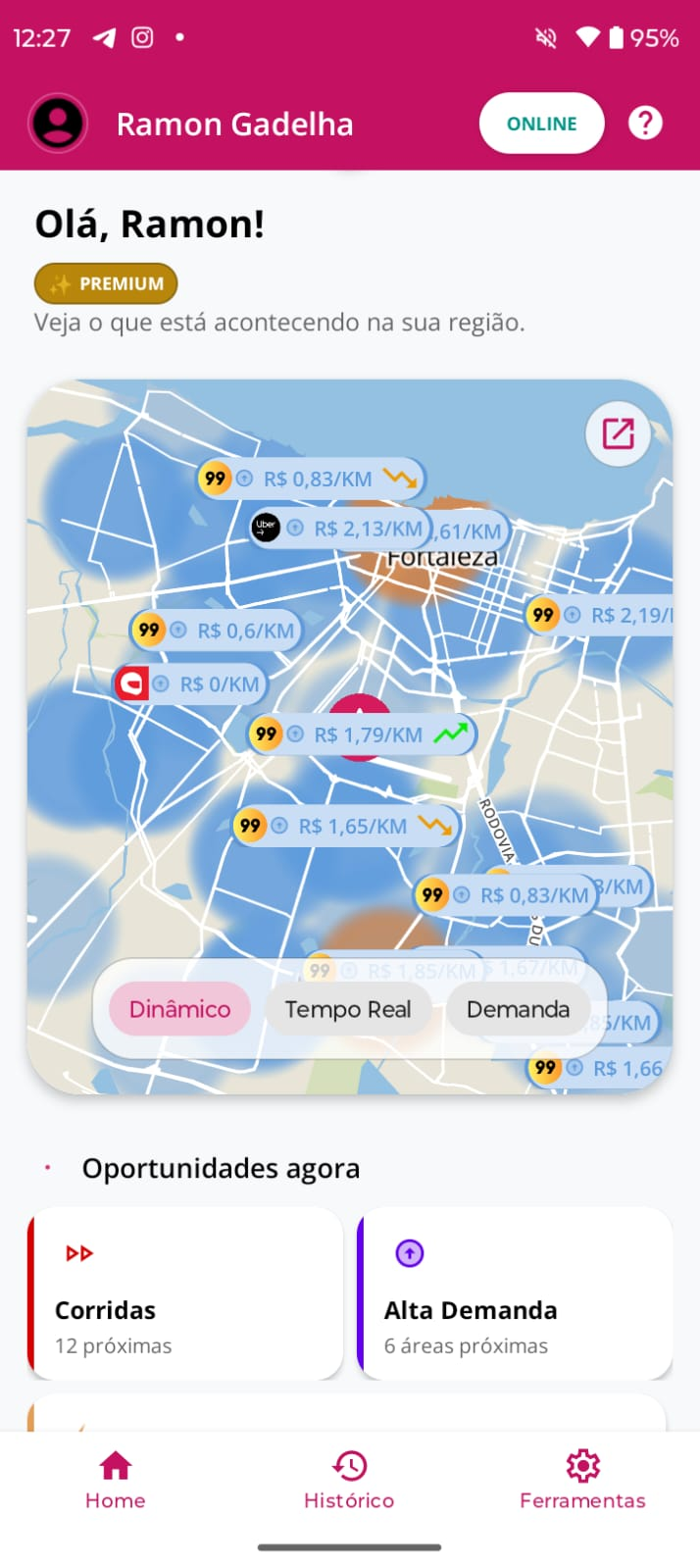Open the Alta Demanda card
This screenshot has height=1568, width=700.
[x=515, y=1294]
